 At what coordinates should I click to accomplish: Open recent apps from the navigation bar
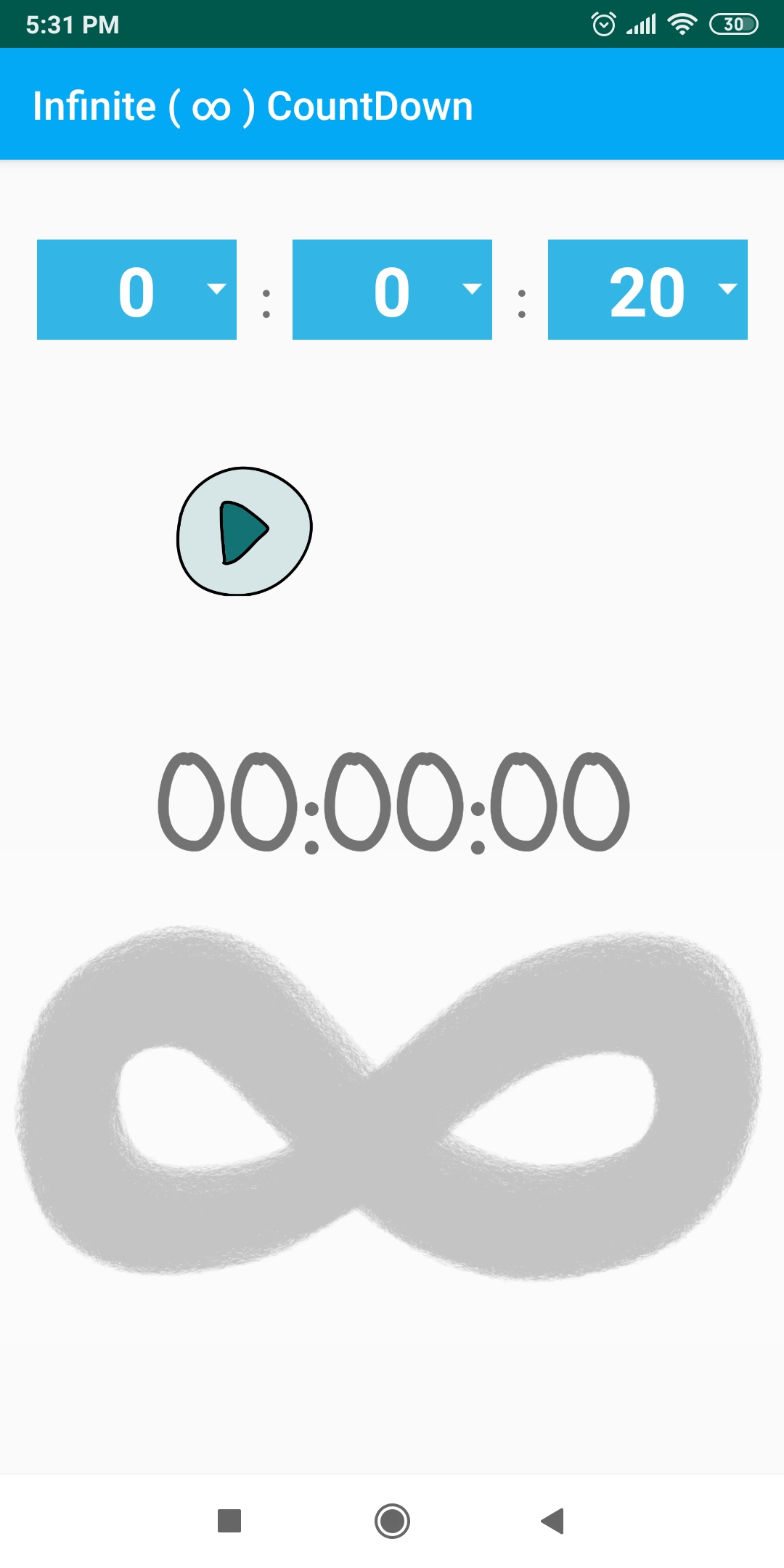pyautogui.click(x=229, y=1521)
